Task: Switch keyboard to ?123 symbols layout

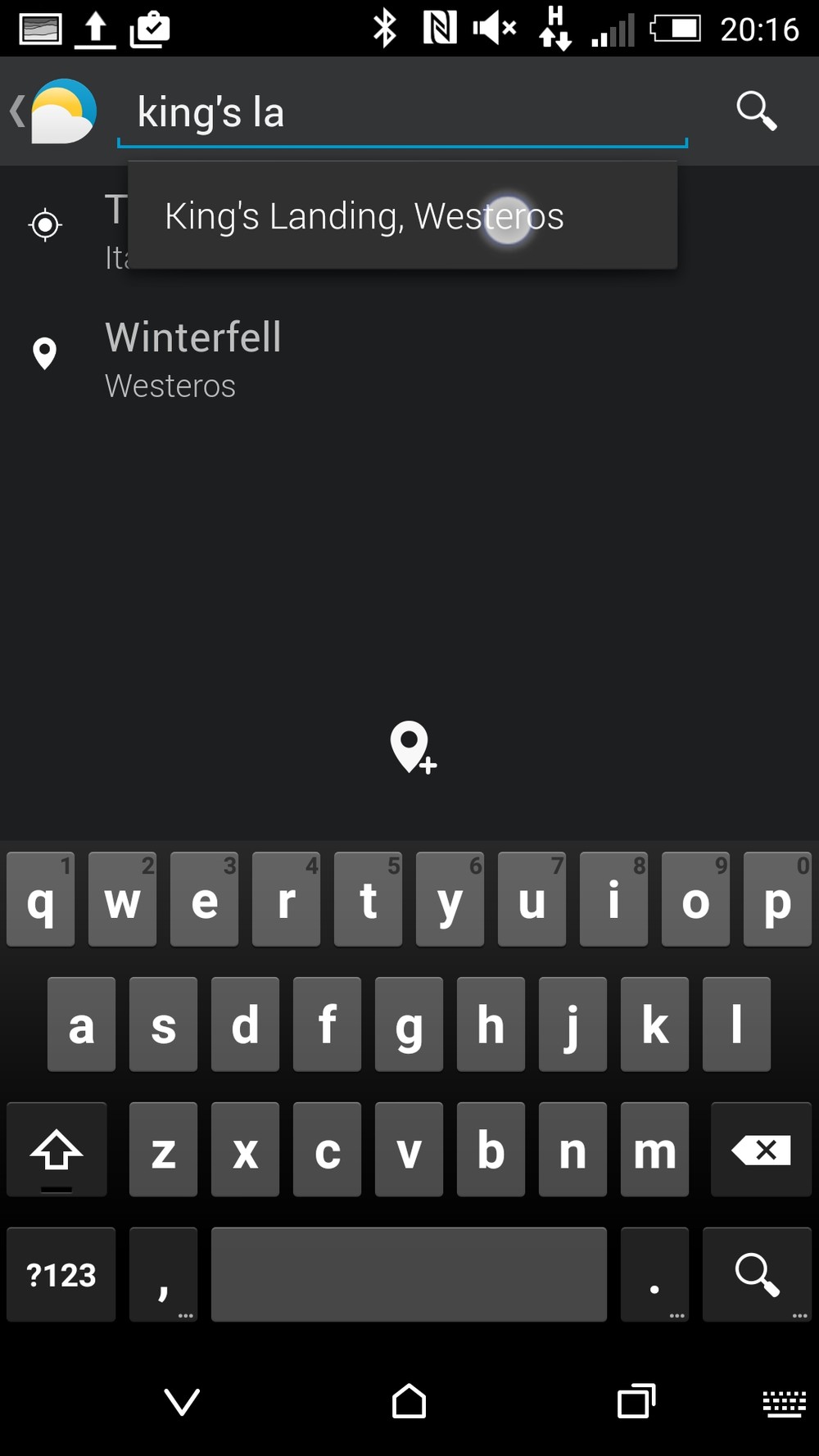Action: pyautogui.click(x=61, y=1274)
